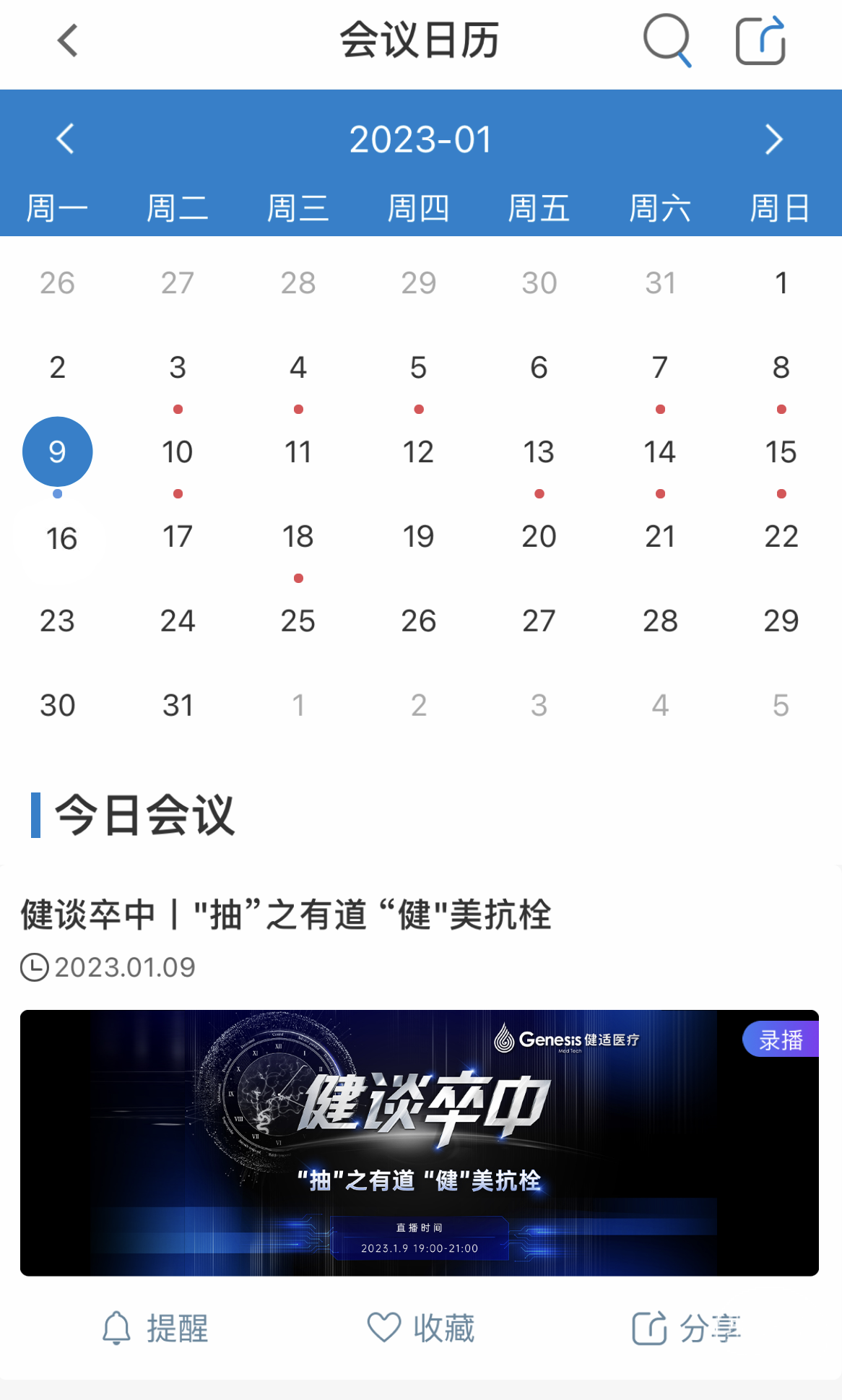842x1400 pixels.
Task: Open the 健谈卒中 meeting banner
Action: pyautogui.click(x=420, y=1143)
